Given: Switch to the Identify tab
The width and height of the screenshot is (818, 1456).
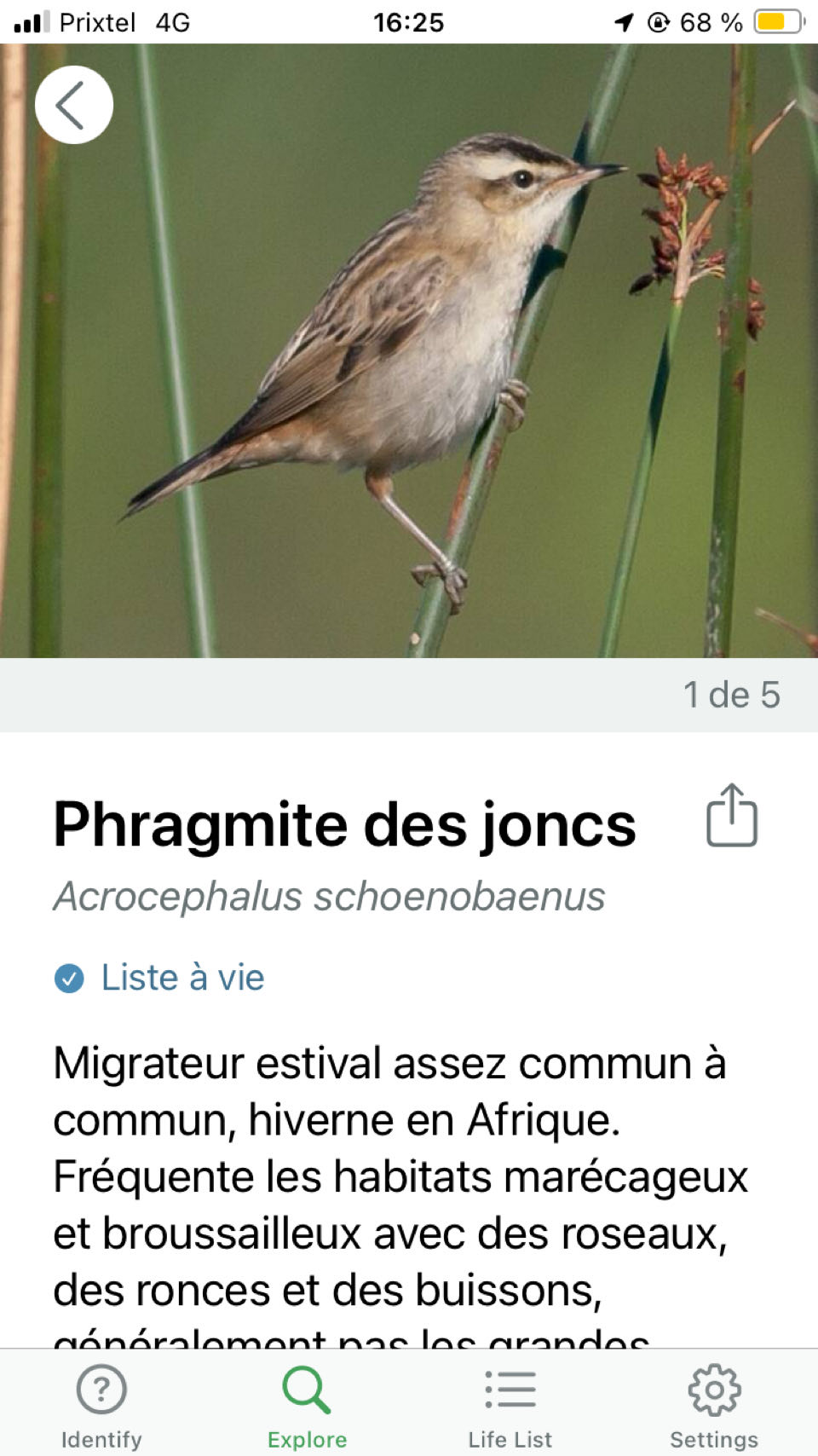Looking at the screenshot, I should [101, 1405].
